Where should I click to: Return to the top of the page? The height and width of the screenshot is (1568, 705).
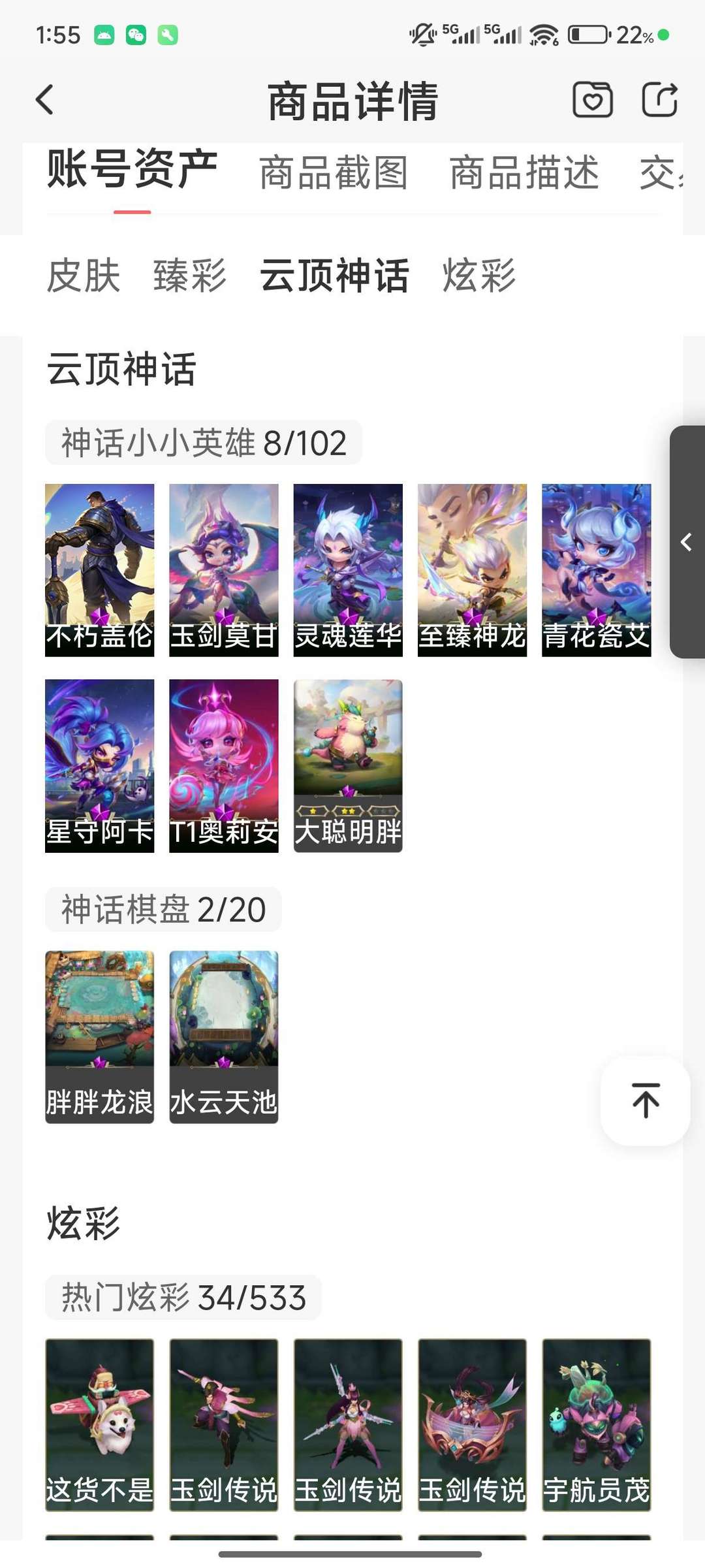(645, 1100)
